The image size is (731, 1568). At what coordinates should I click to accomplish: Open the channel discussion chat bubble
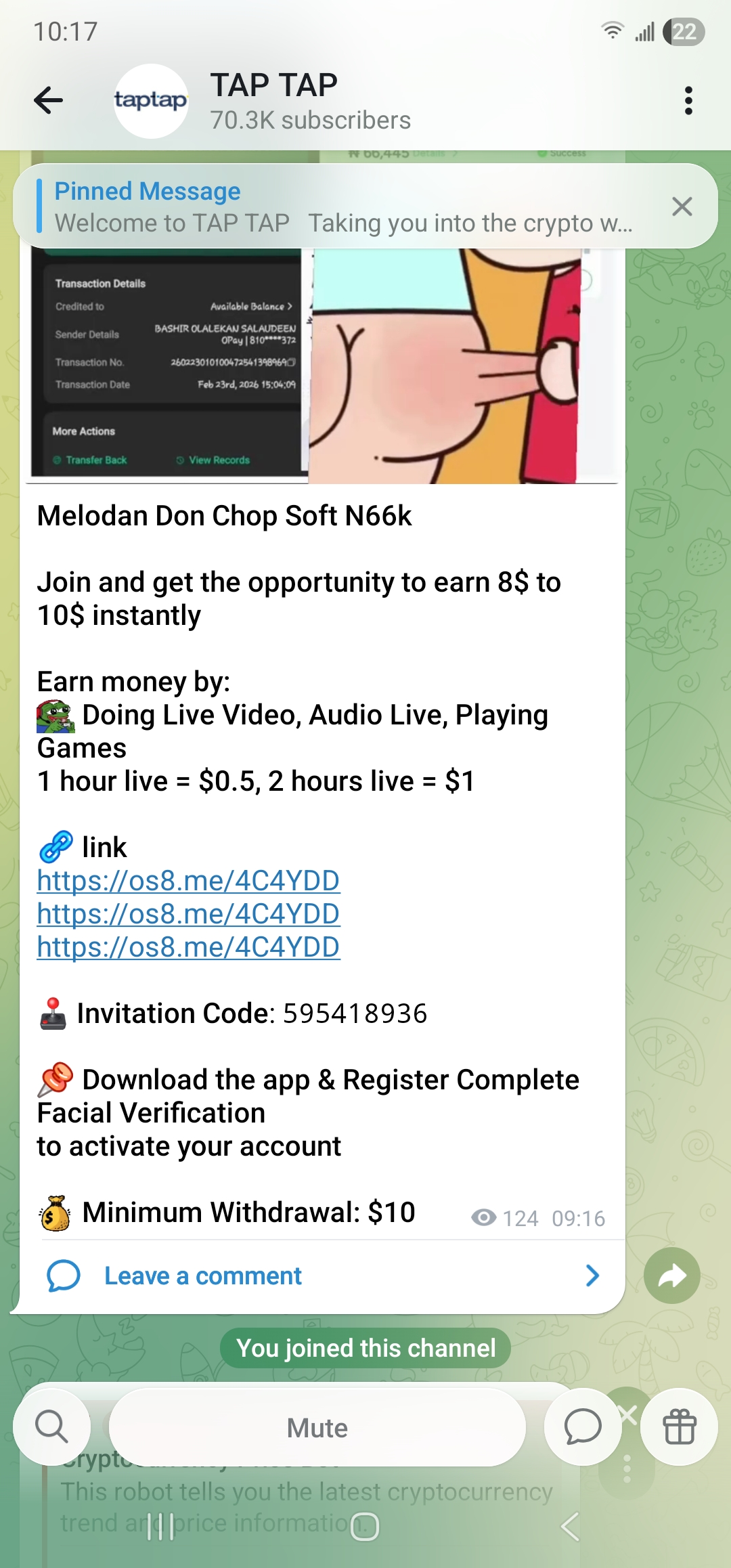[x=582, y=1427]
